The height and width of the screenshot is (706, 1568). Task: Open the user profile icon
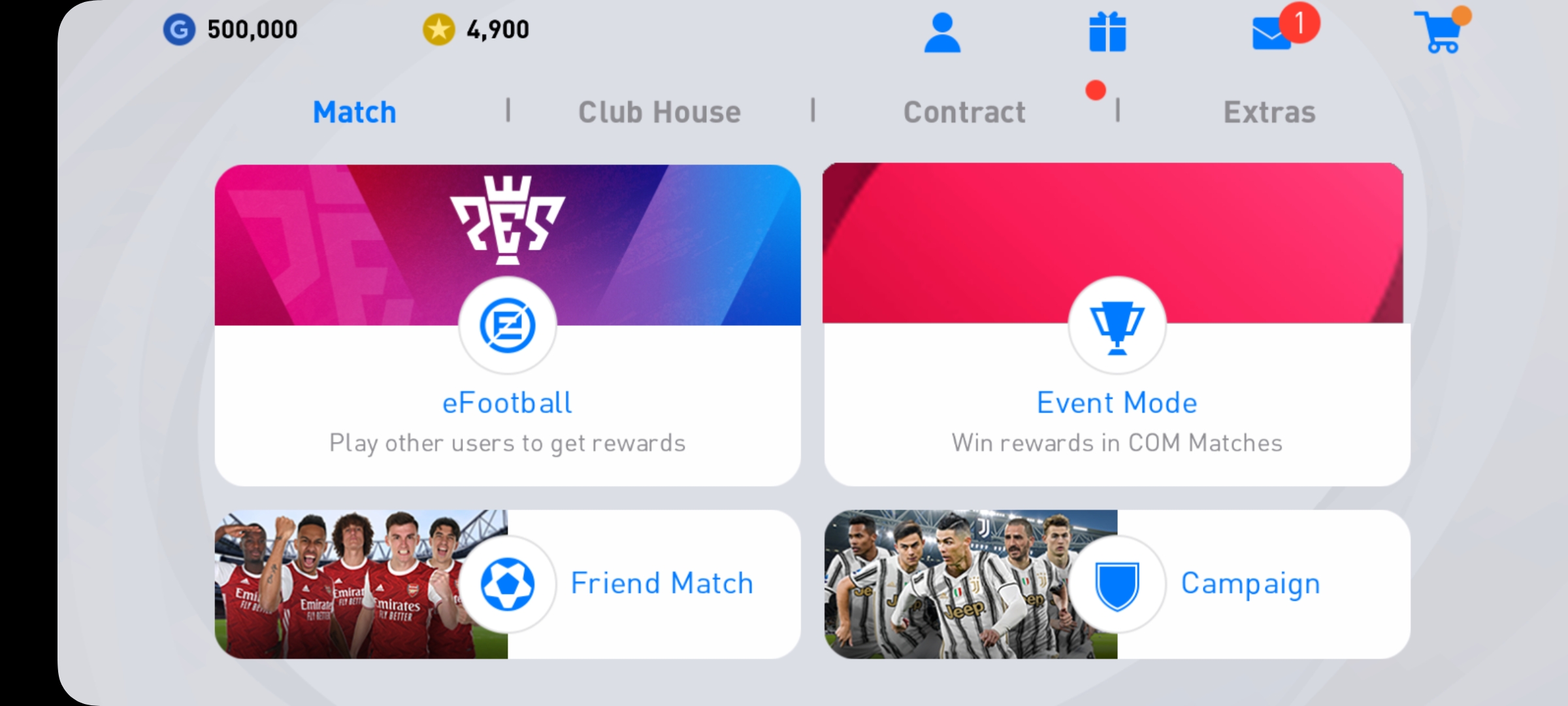[x=942, y=33]
